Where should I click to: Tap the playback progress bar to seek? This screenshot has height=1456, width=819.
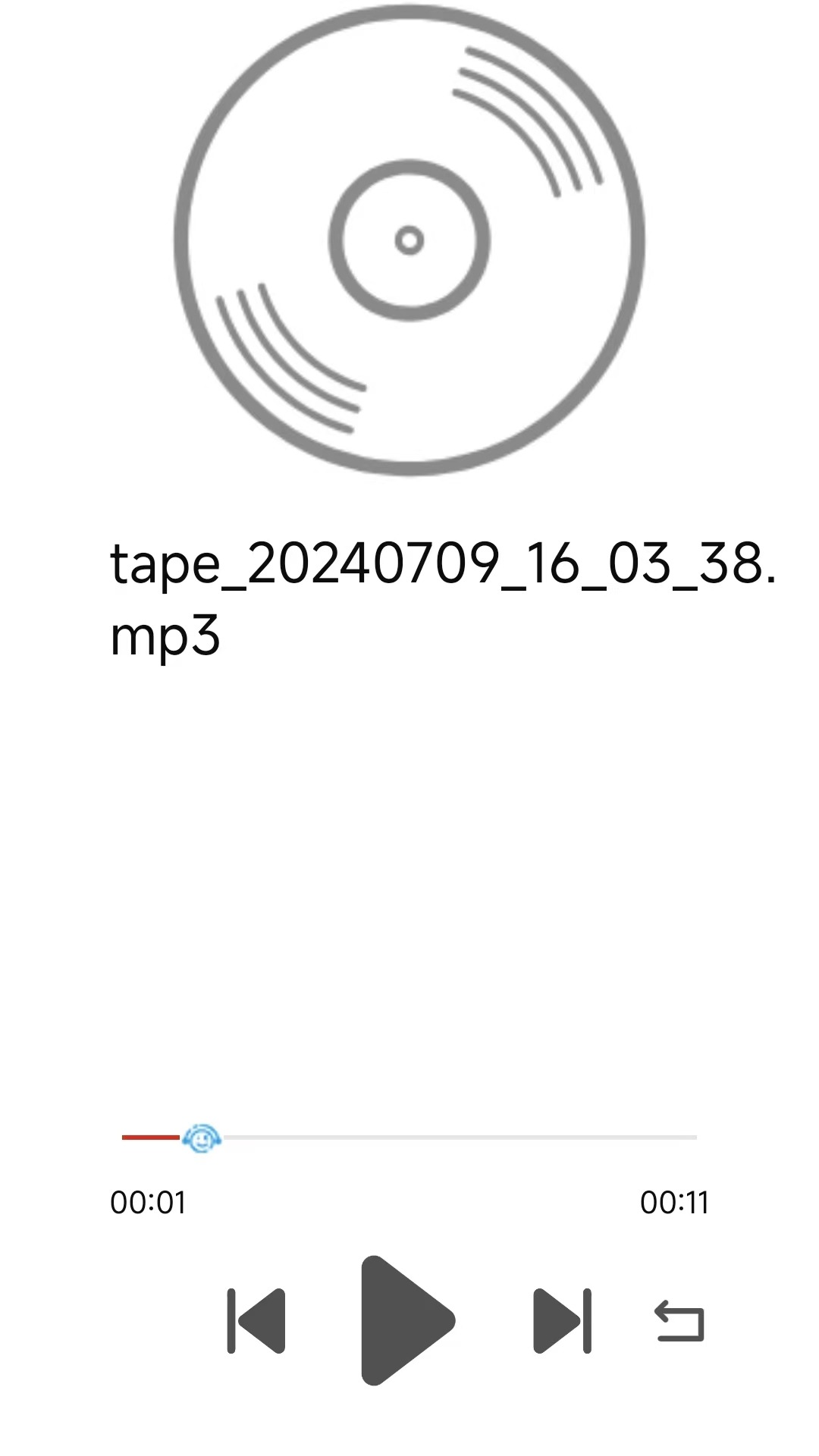(x=409, y=1137)
